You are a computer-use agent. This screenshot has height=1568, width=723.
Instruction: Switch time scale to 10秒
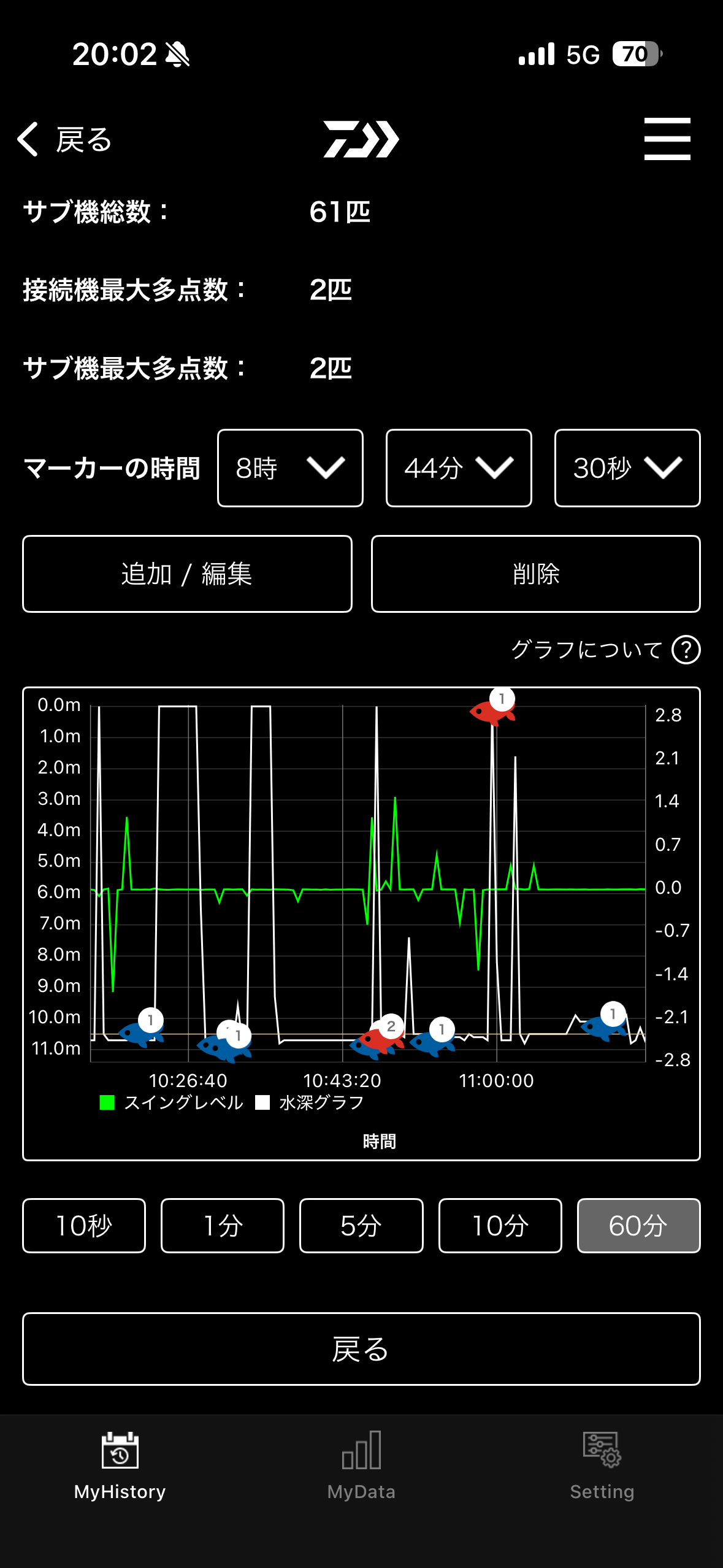tap(83, 1225)
